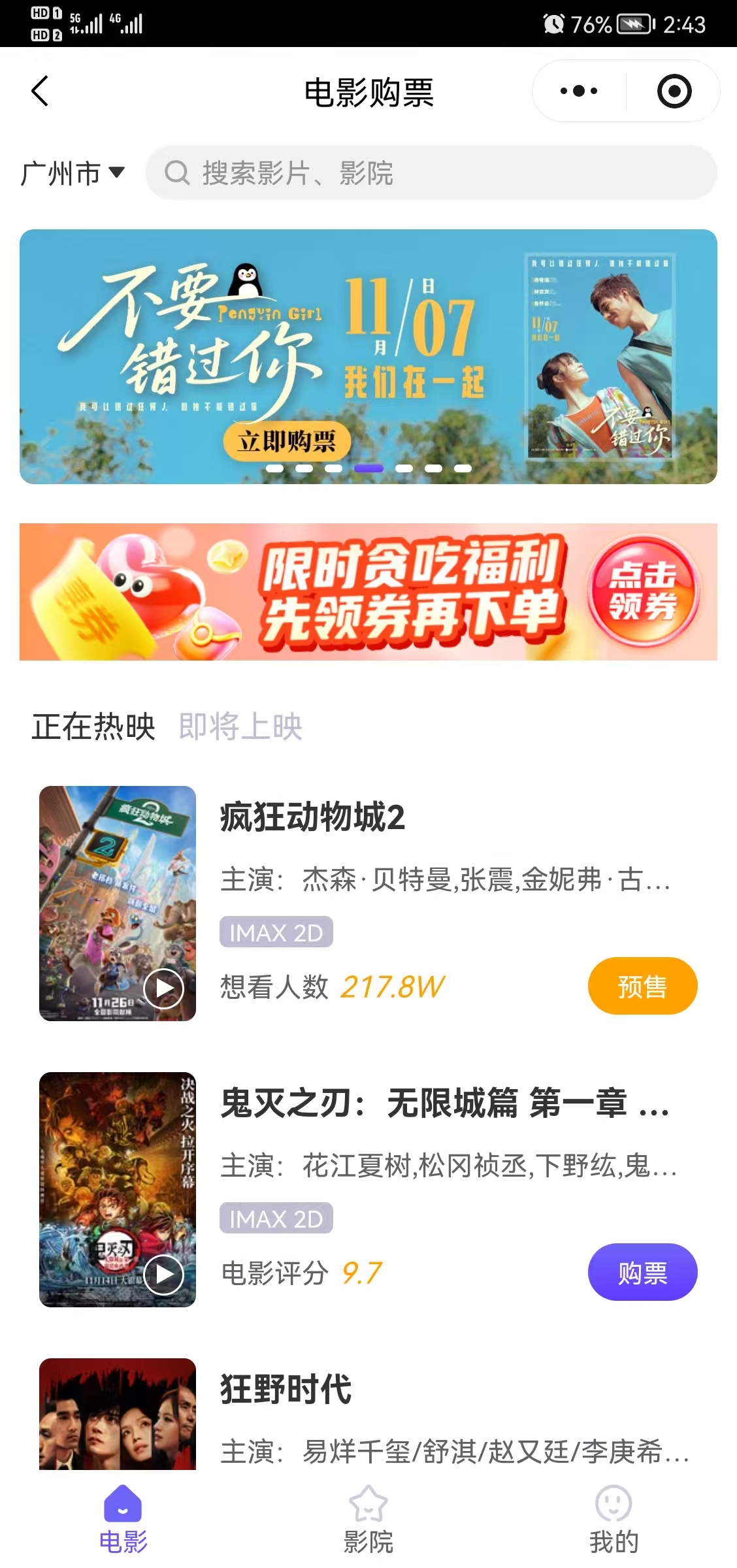The height and width of the screenshot is (1568, 737).
Task: Tap 预售 for 疯狂动物城2
Action: 642,986
